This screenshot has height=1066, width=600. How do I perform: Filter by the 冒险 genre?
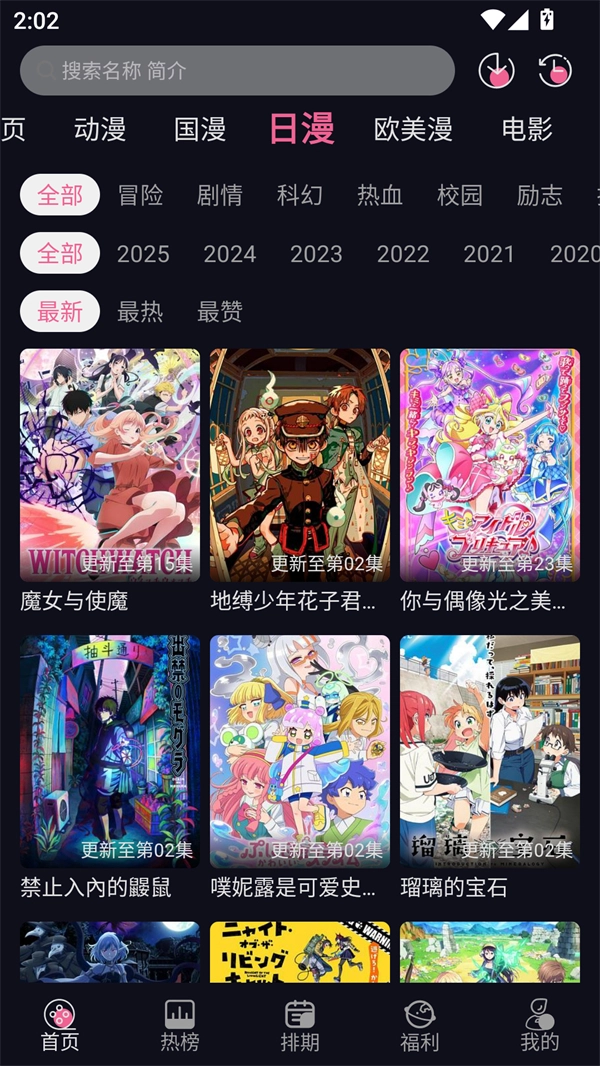tap(140, 195)
